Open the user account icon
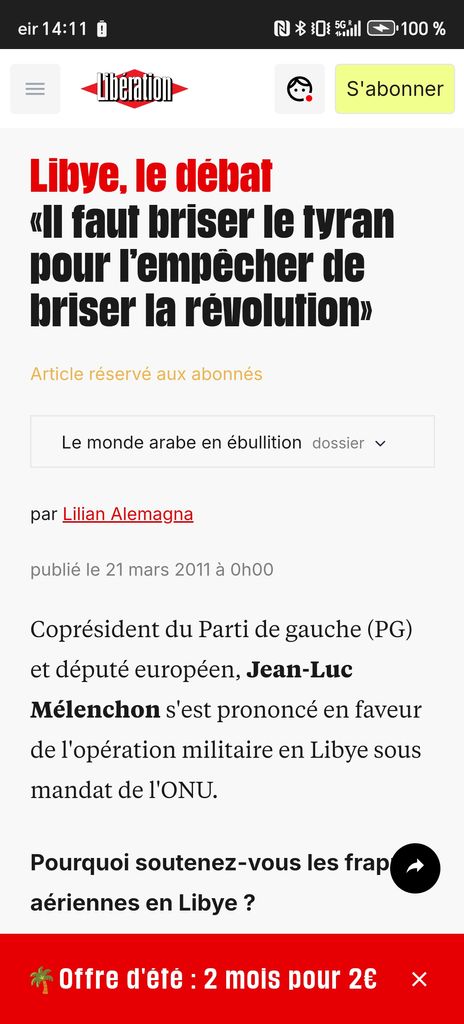 (299, 89)
